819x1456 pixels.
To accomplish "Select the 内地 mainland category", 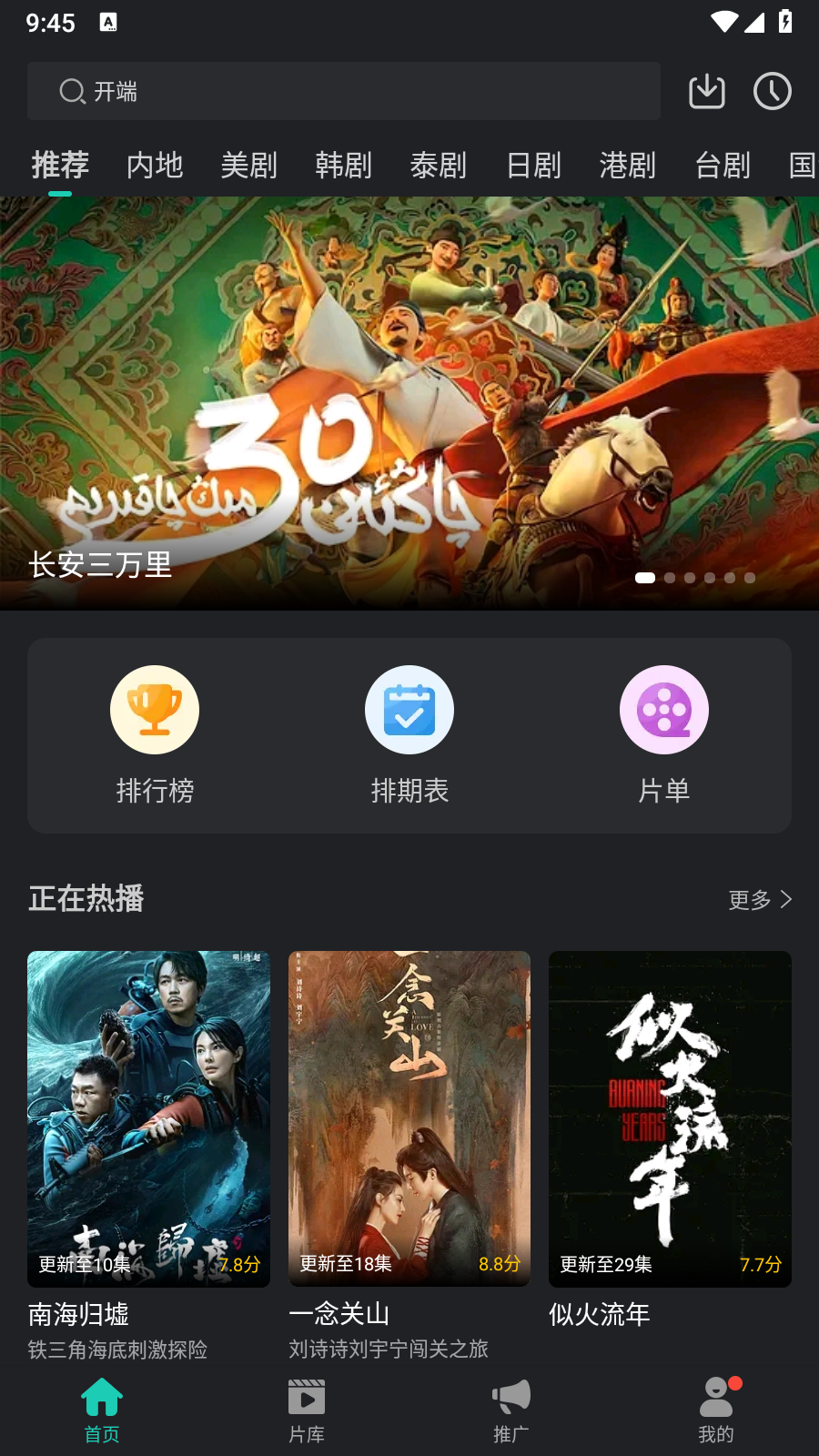I will (154, 166).
